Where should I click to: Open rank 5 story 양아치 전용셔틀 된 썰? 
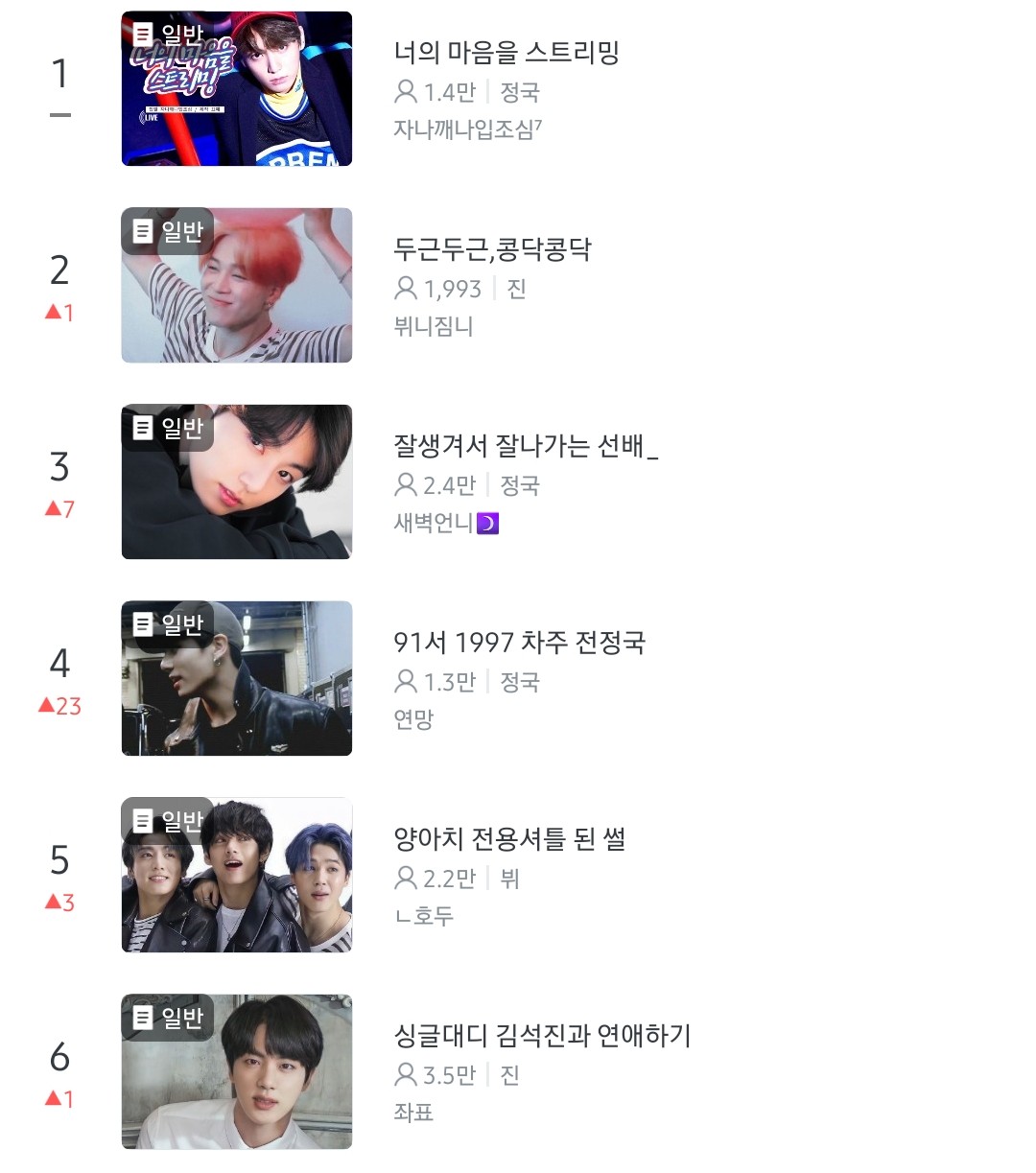pos(509,839)
